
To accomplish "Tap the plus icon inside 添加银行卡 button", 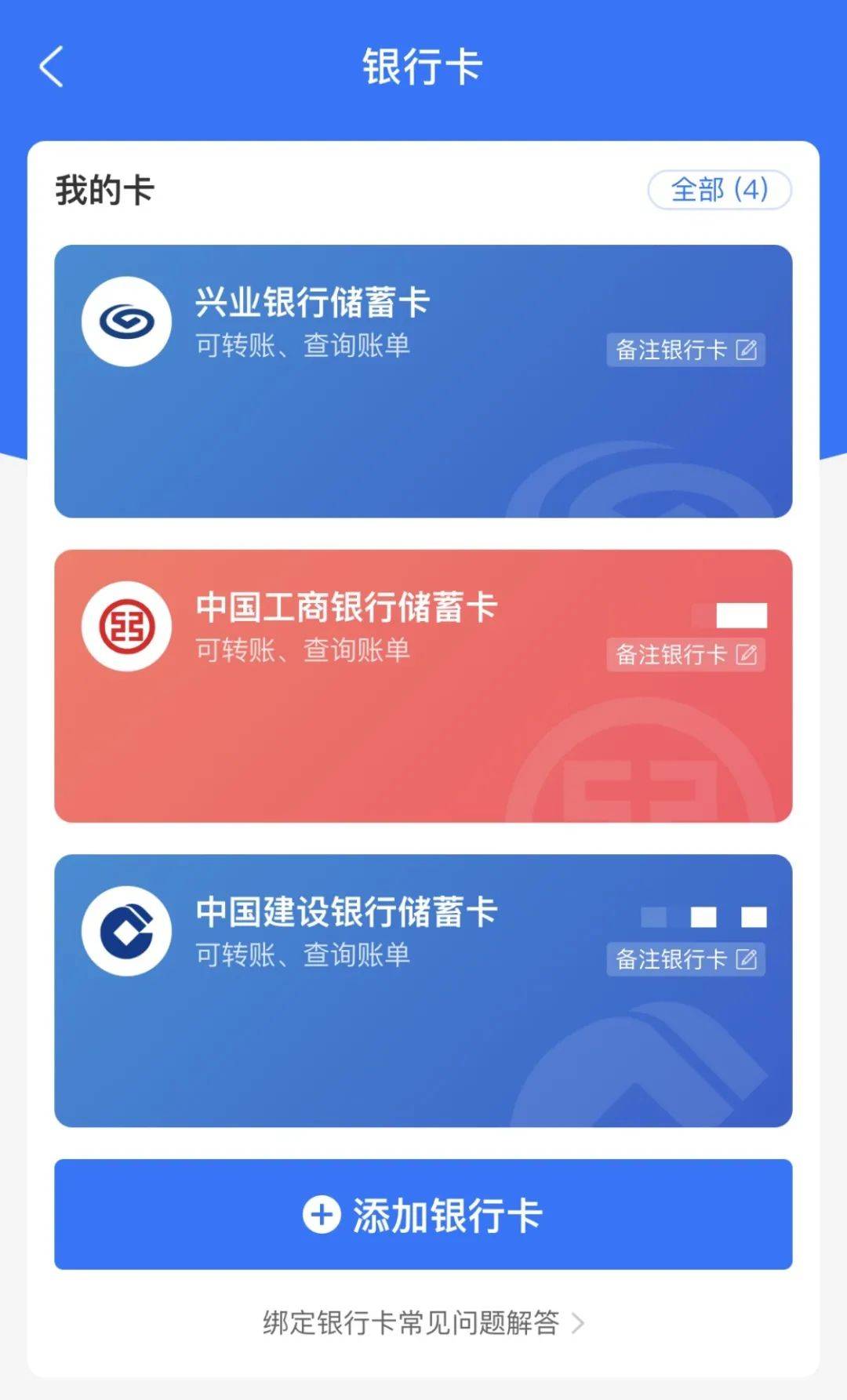I will (x=321, y=1214).
